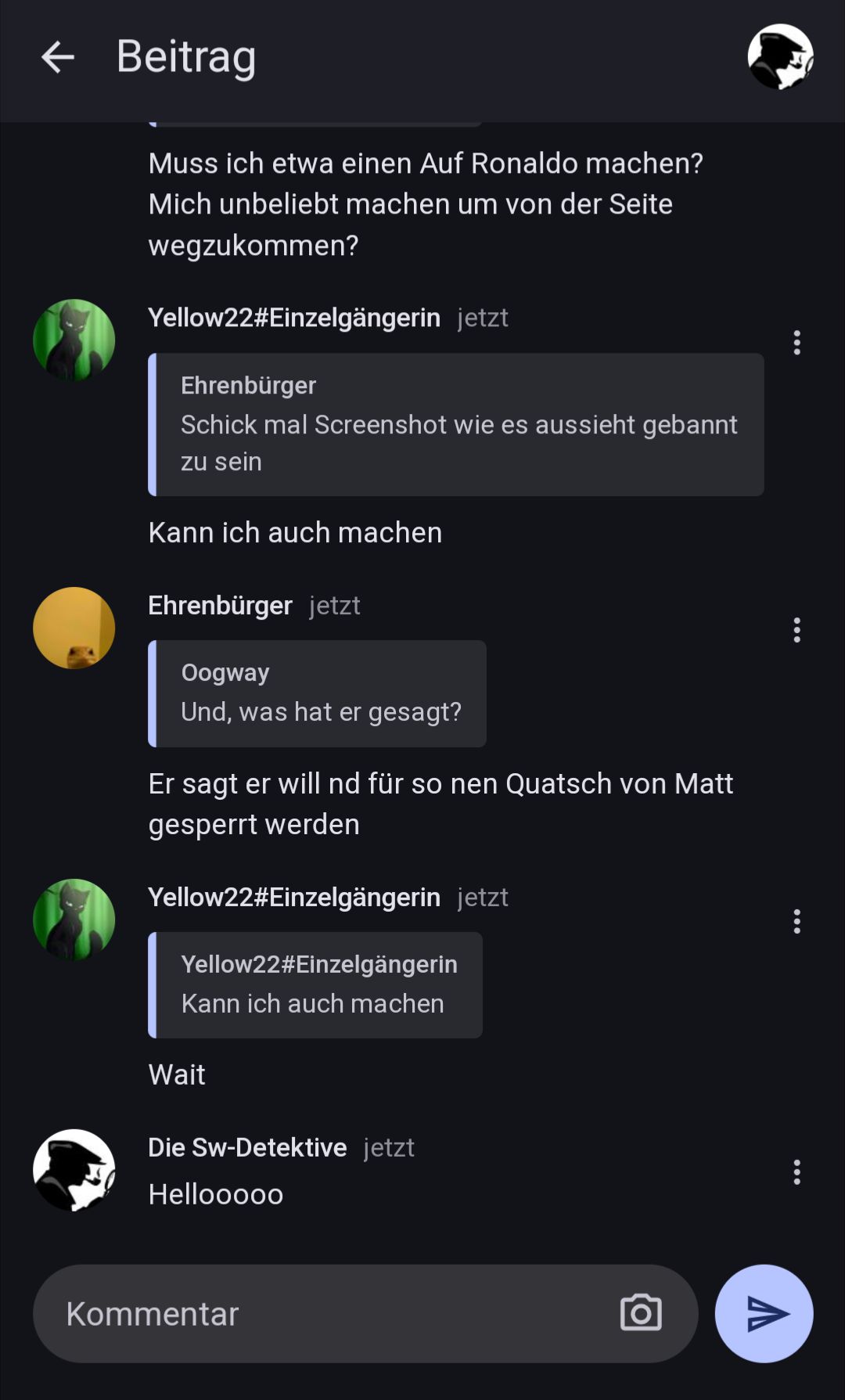Send the comment with the arrow button
845x1400 pixels.
(764, 1314)
